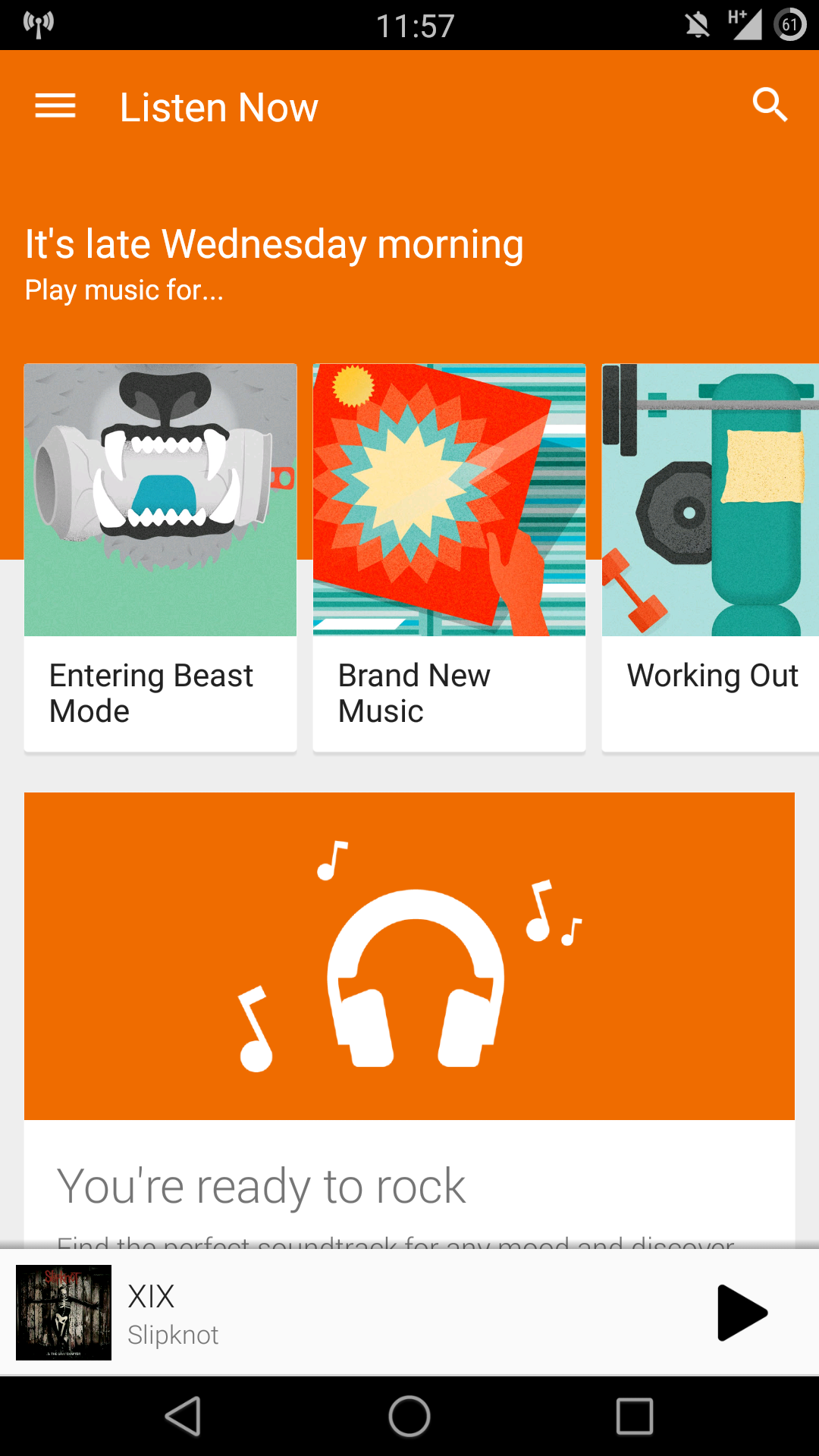The width and height of the screenshot is (819, 1456).
Task: Open the Entering Beast Mode card
Action: pos(160,557)
